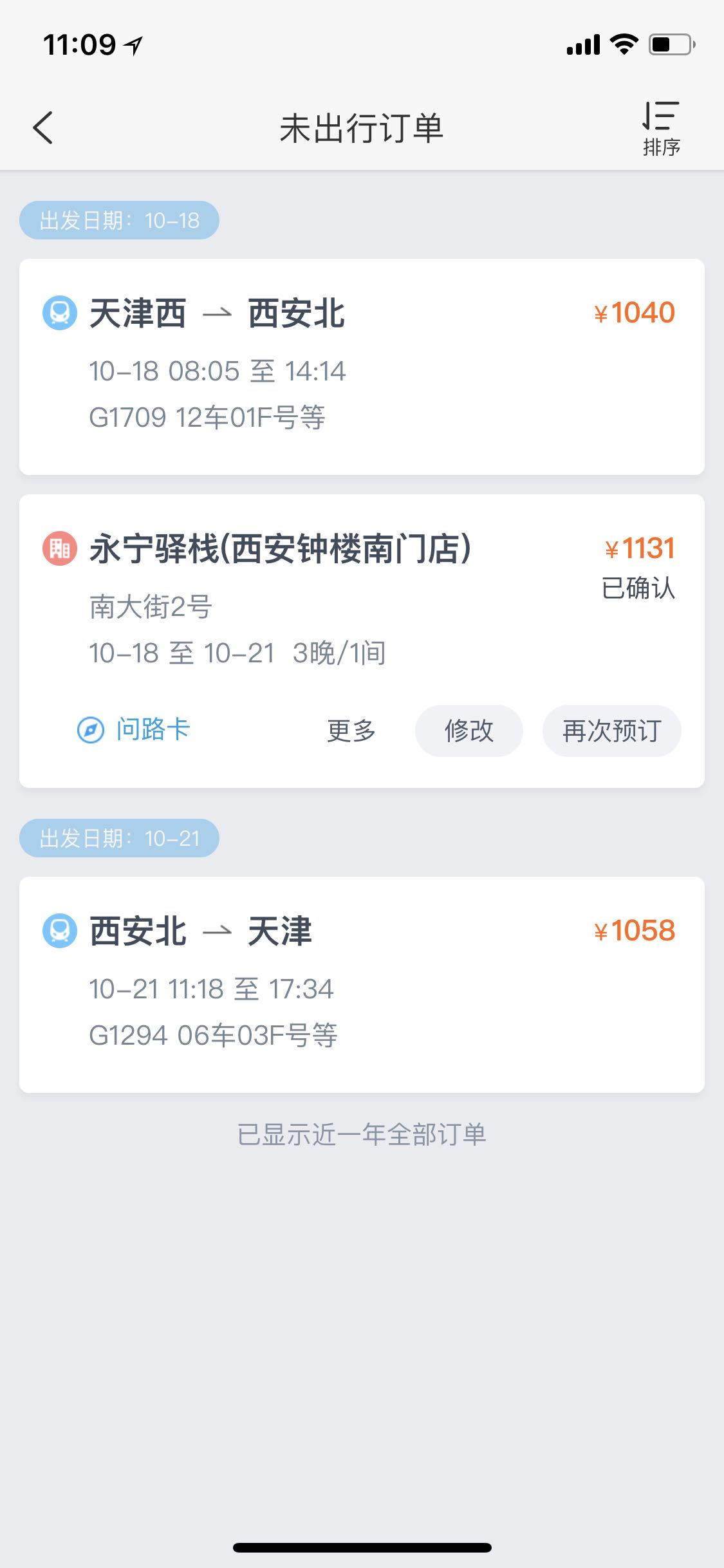
Task: Open the 西安北 to 天津 train order
Action: pyautogui.click(x=362, y=985)
